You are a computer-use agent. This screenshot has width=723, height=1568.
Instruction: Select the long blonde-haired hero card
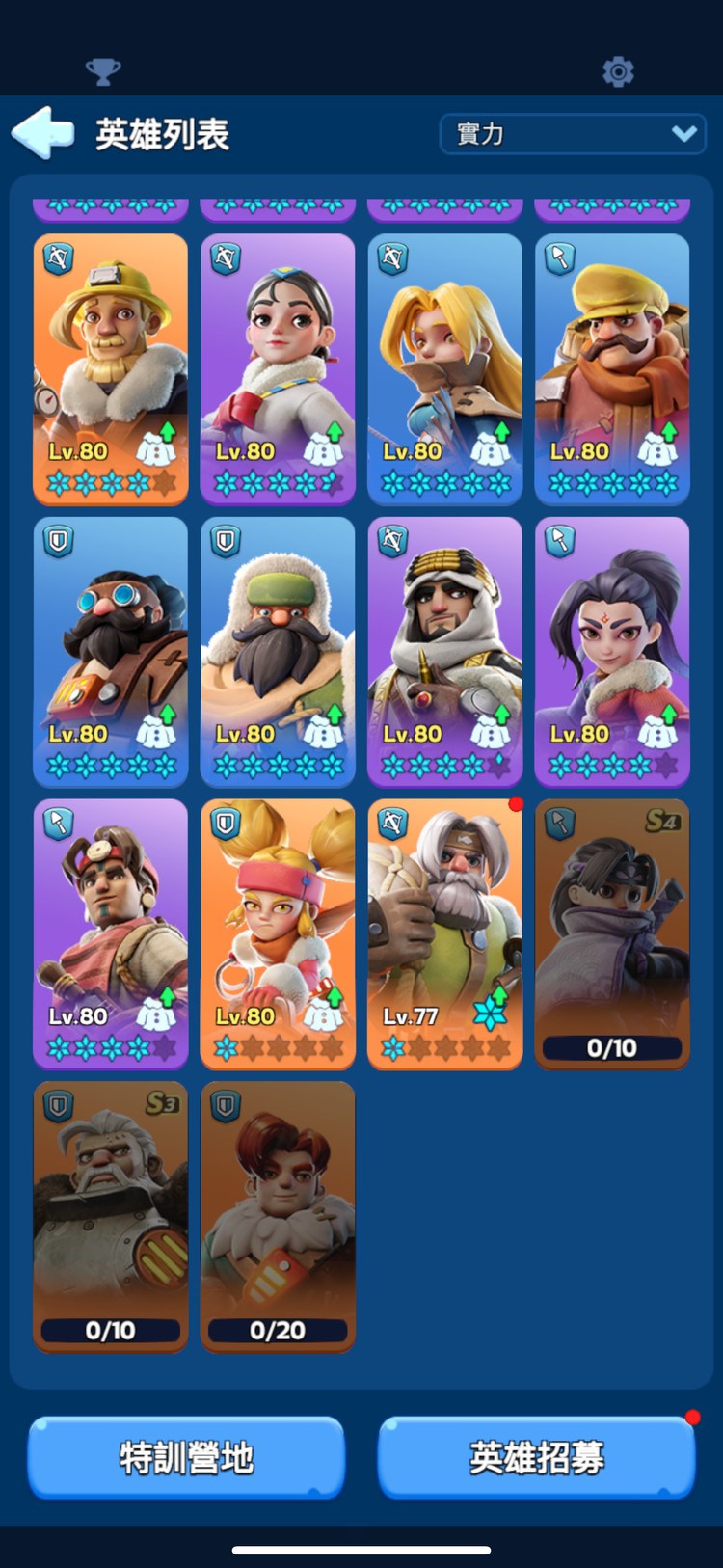tap(444, 368)
